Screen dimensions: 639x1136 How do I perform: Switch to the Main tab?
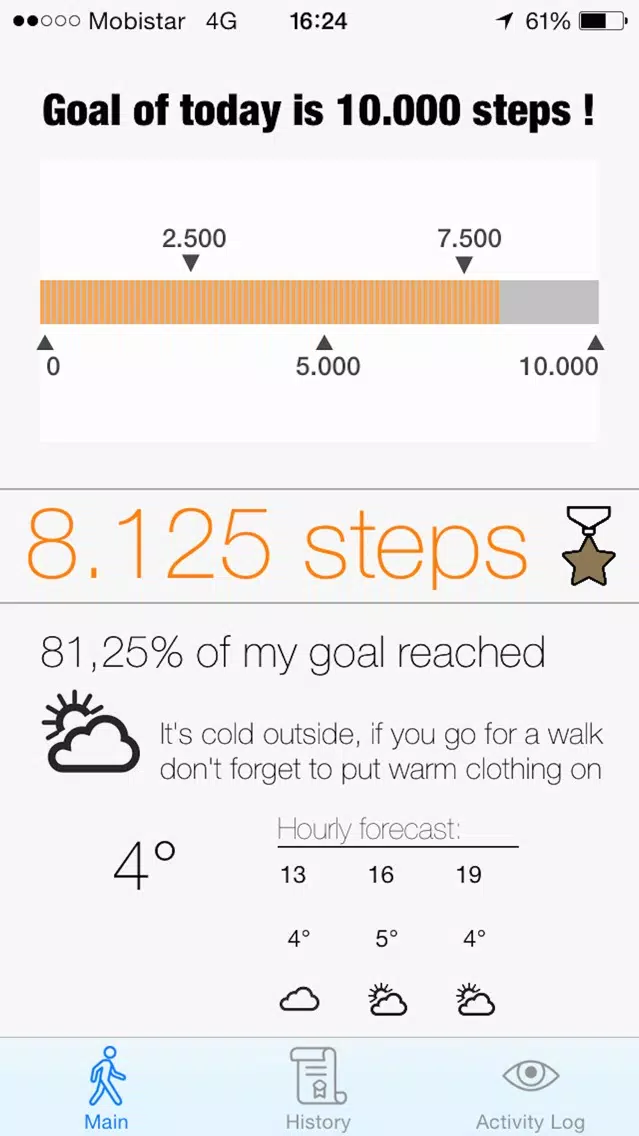(106, 1087)
